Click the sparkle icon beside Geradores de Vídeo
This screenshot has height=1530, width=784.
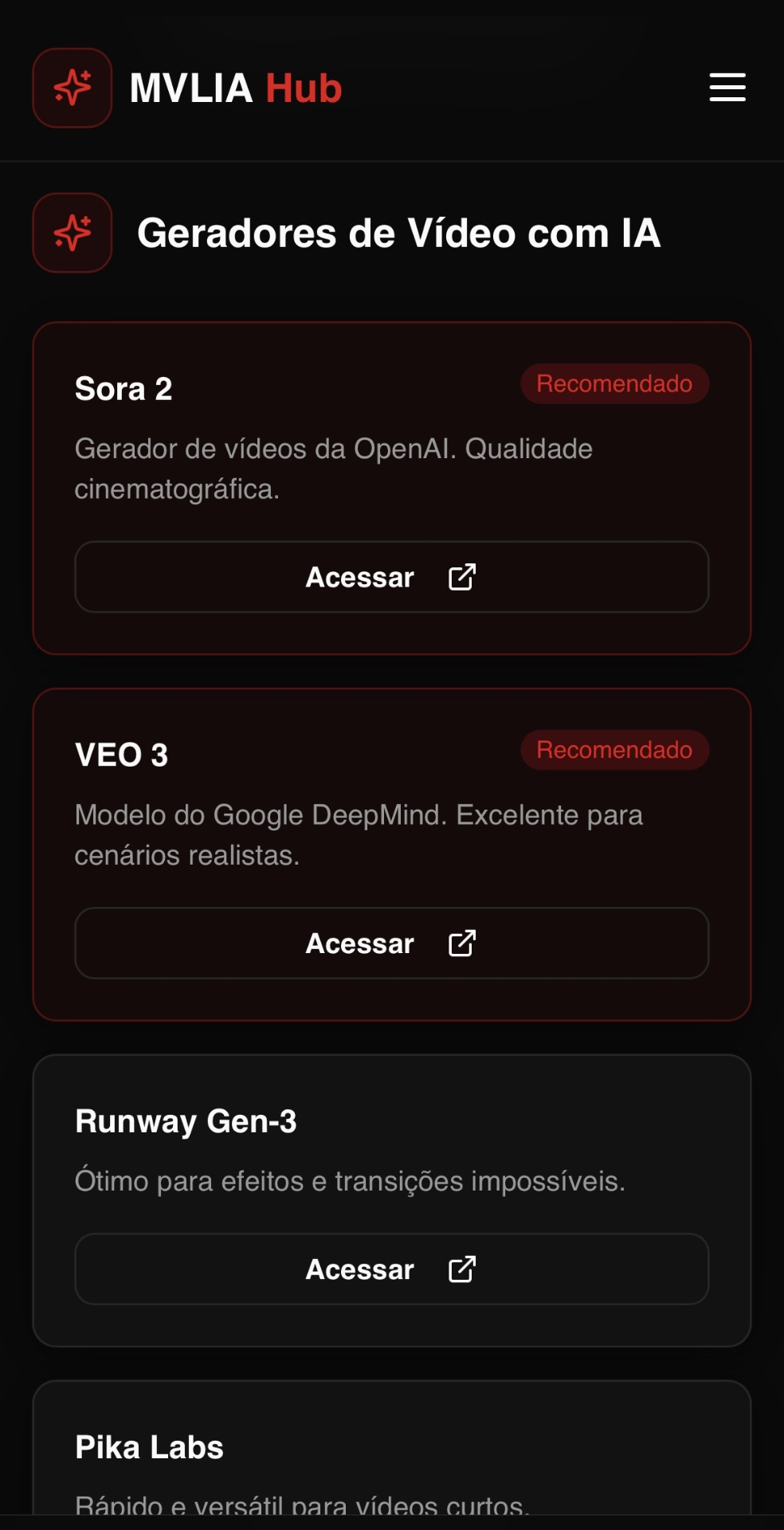pyautogui.click(x=72, y=233)
